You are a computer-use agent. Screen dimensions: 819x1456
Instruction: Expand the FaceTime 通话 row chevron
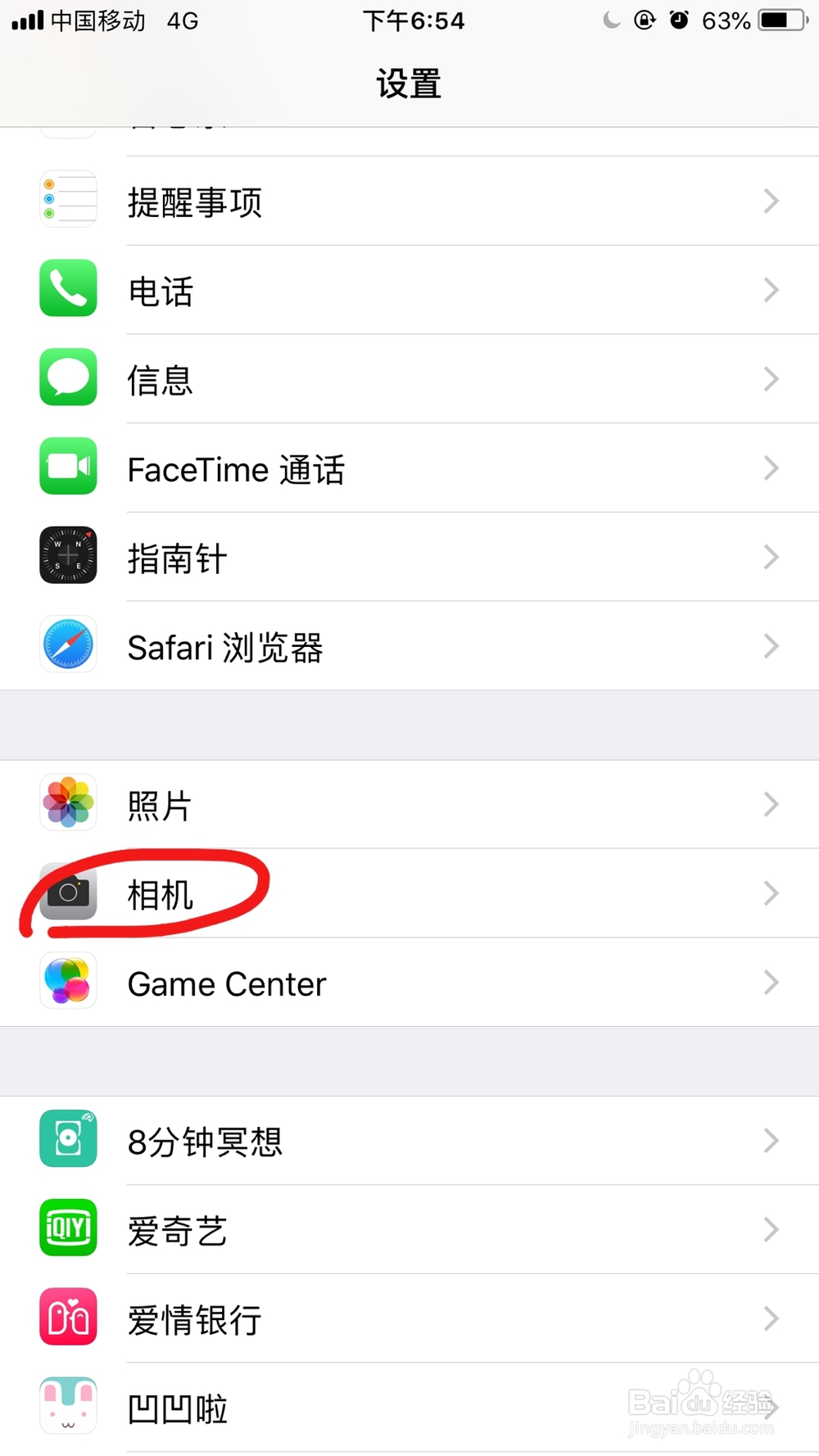tap(770, 468)
